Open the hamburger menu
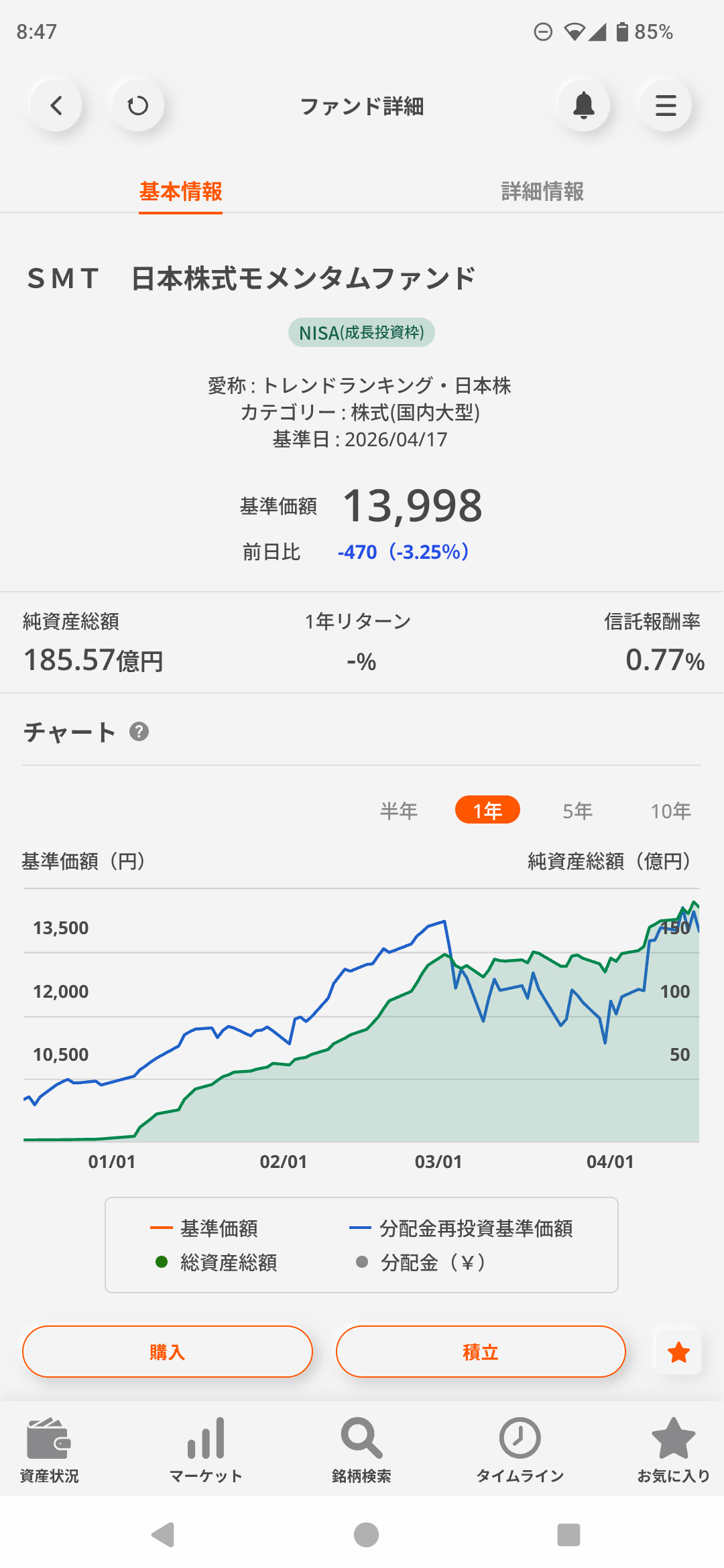This screenshot has height=1568, width=724. [665, 105]
